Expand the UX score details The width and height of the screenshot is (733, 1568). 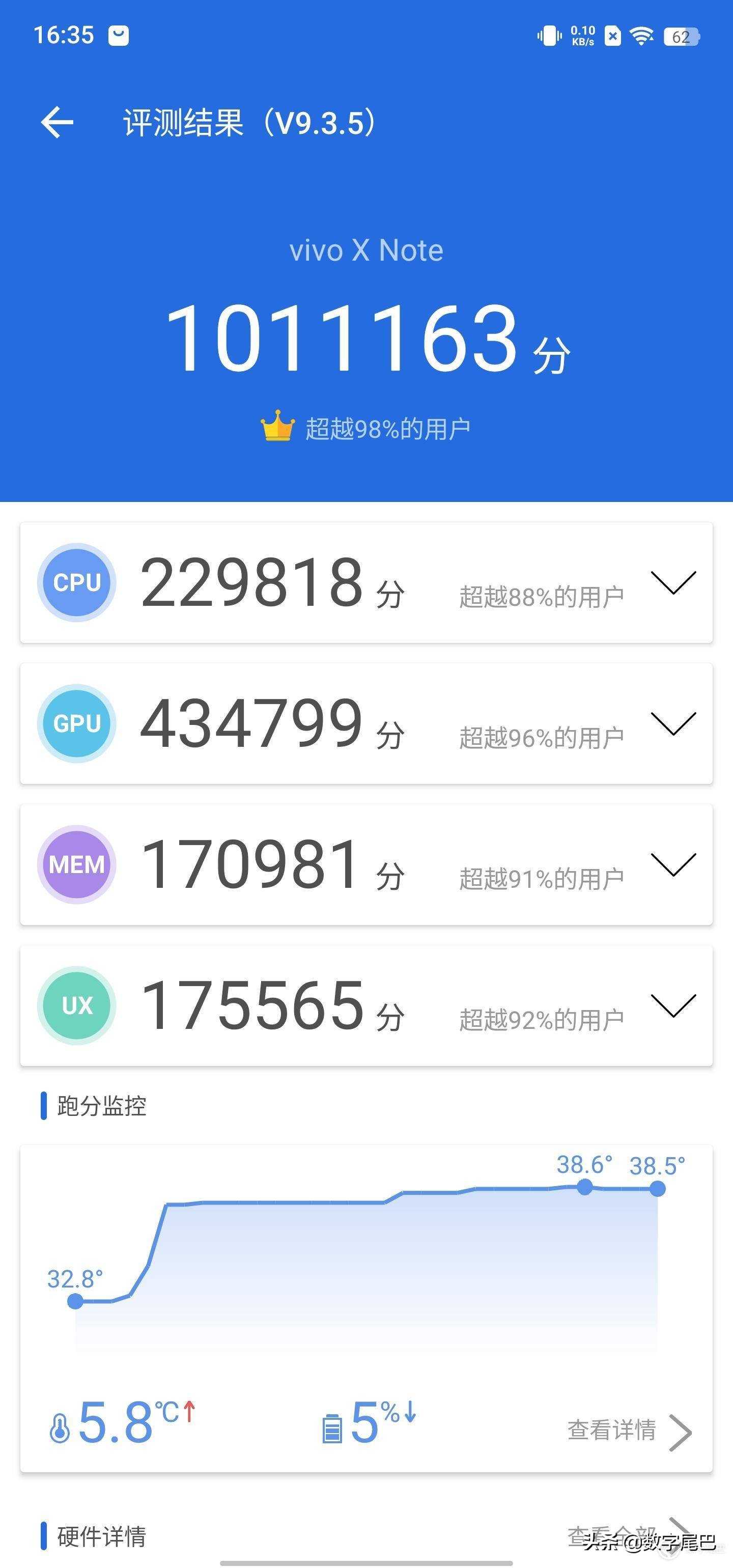coord(673,1005)
